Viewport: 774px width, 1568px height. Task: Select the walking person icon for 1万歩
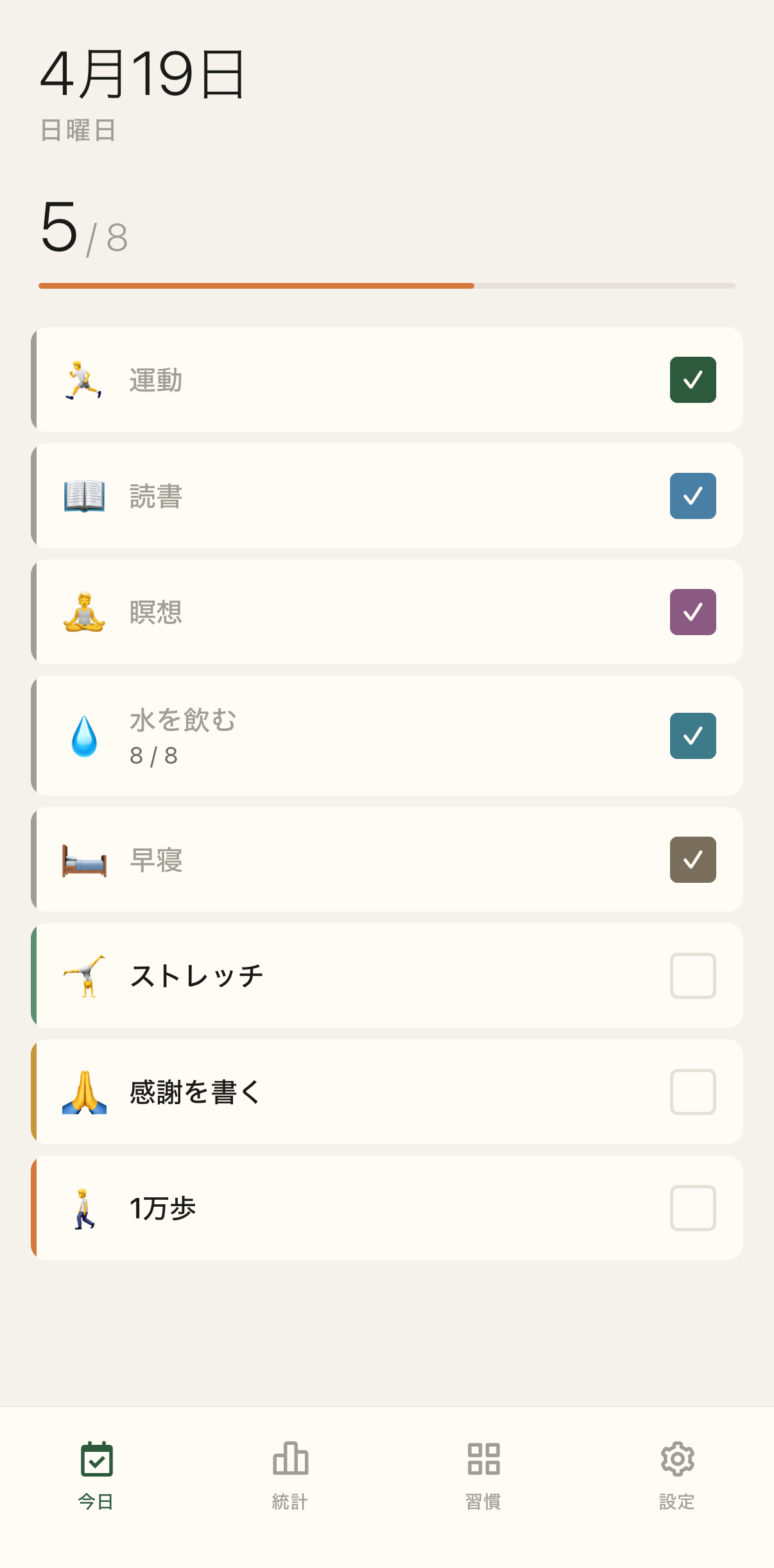click(x=83, y=1207)
